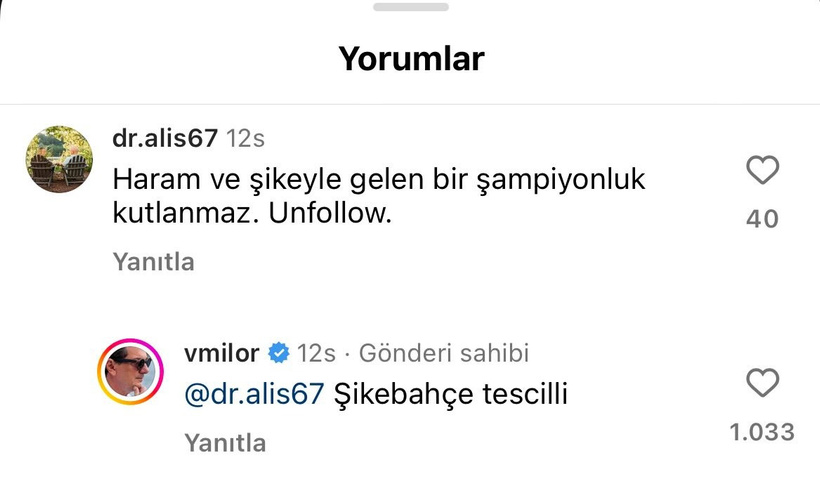Open the dr.alis67 username link
This screenshot has height=500, width=820.
coord(165,138)
